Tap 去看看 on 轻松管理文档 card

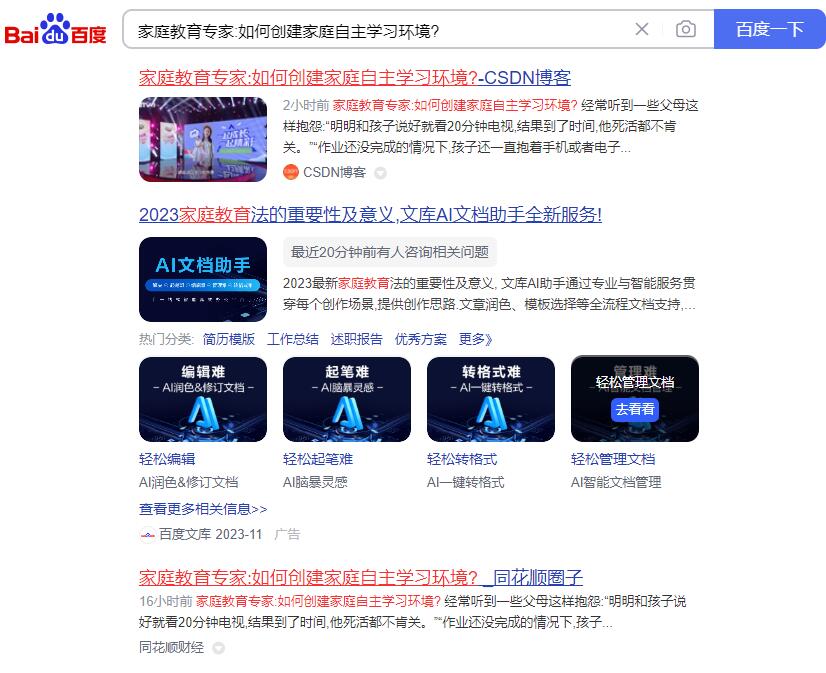click(x=635, y=409)
